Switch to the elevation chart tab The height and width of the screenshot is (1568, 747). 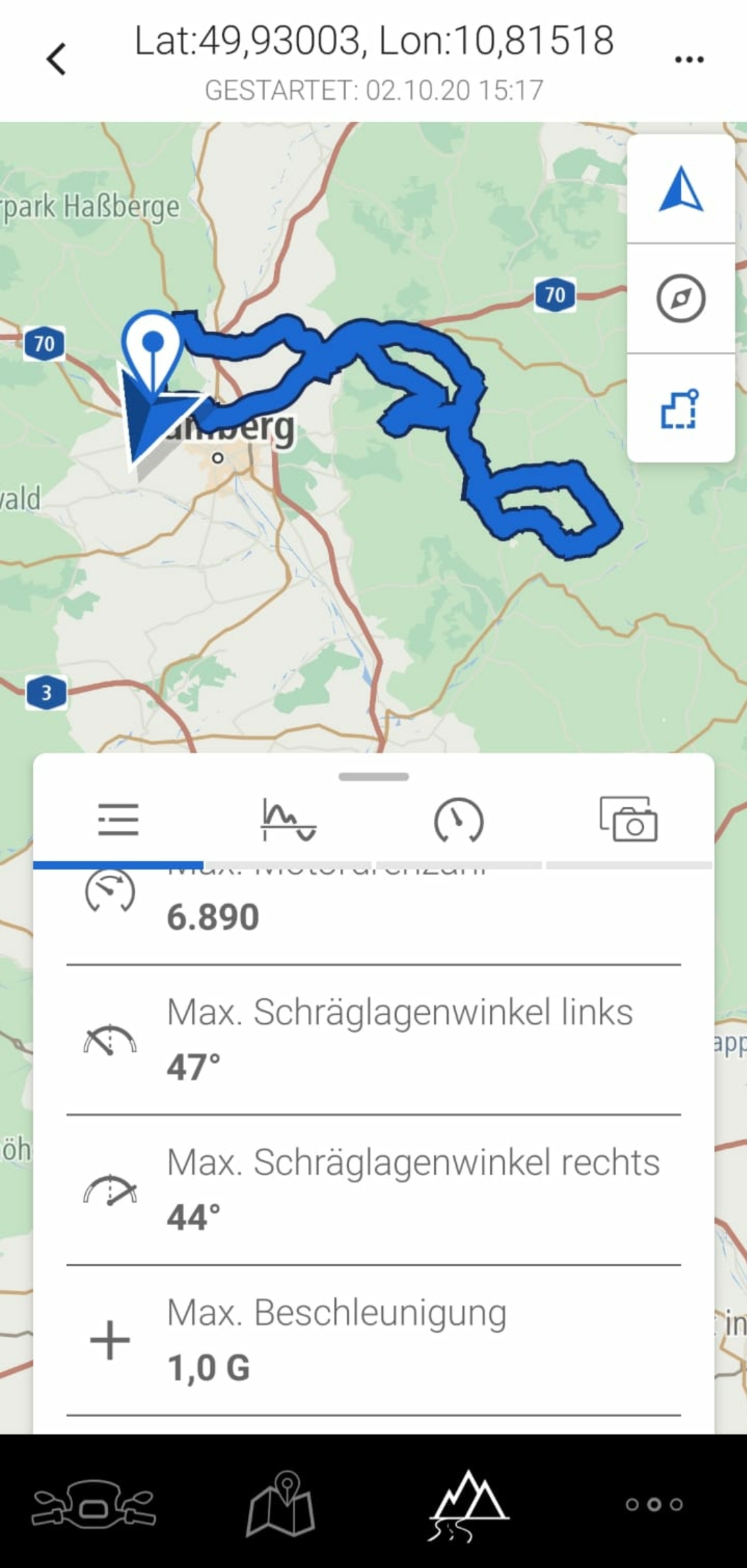point(288,820)
